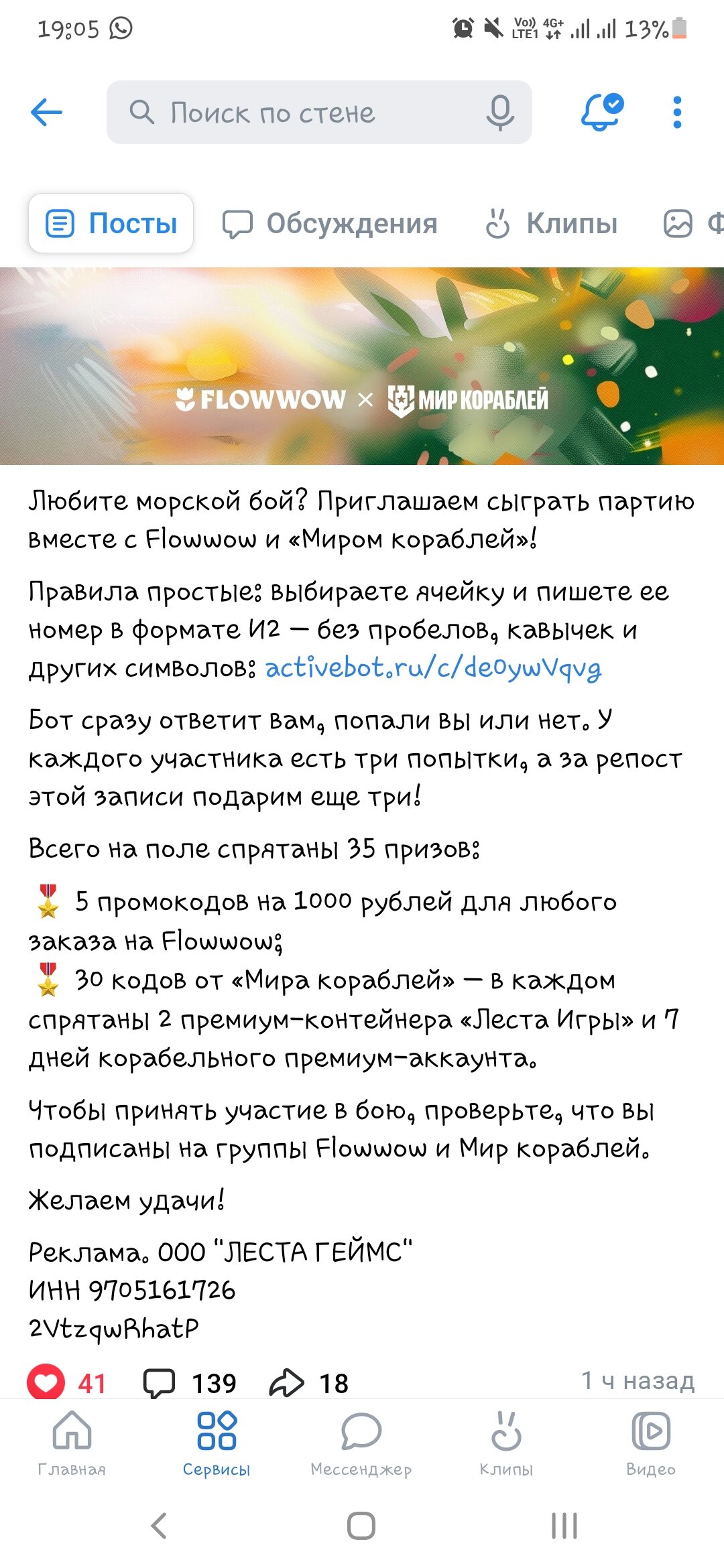The image size is (724, 1568).
Task: Open the post's 139 comments
Action: (190, 1383)
